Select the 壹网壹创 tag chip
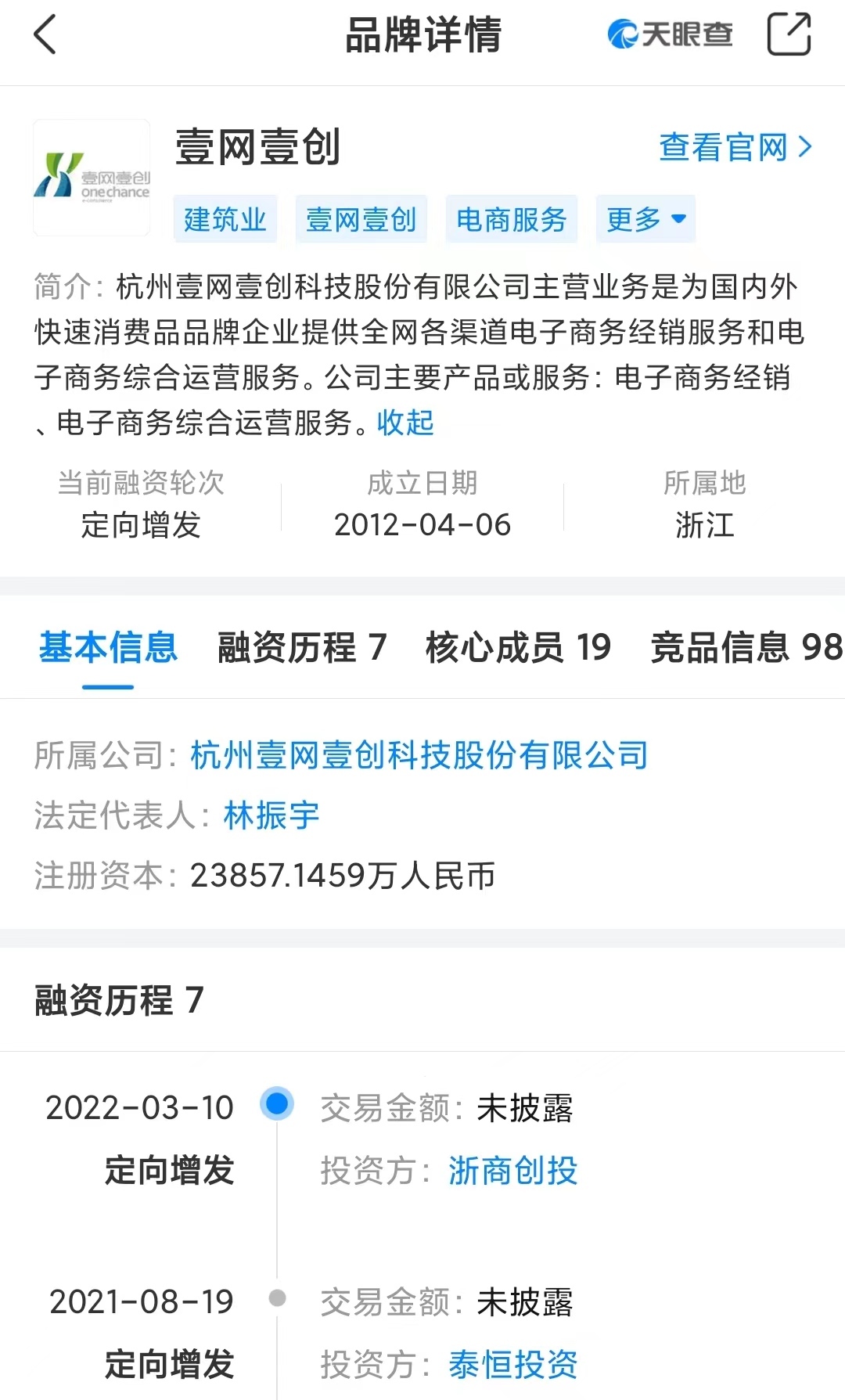The width and height of the screenshot is (845, 1400). coord(361,219)
